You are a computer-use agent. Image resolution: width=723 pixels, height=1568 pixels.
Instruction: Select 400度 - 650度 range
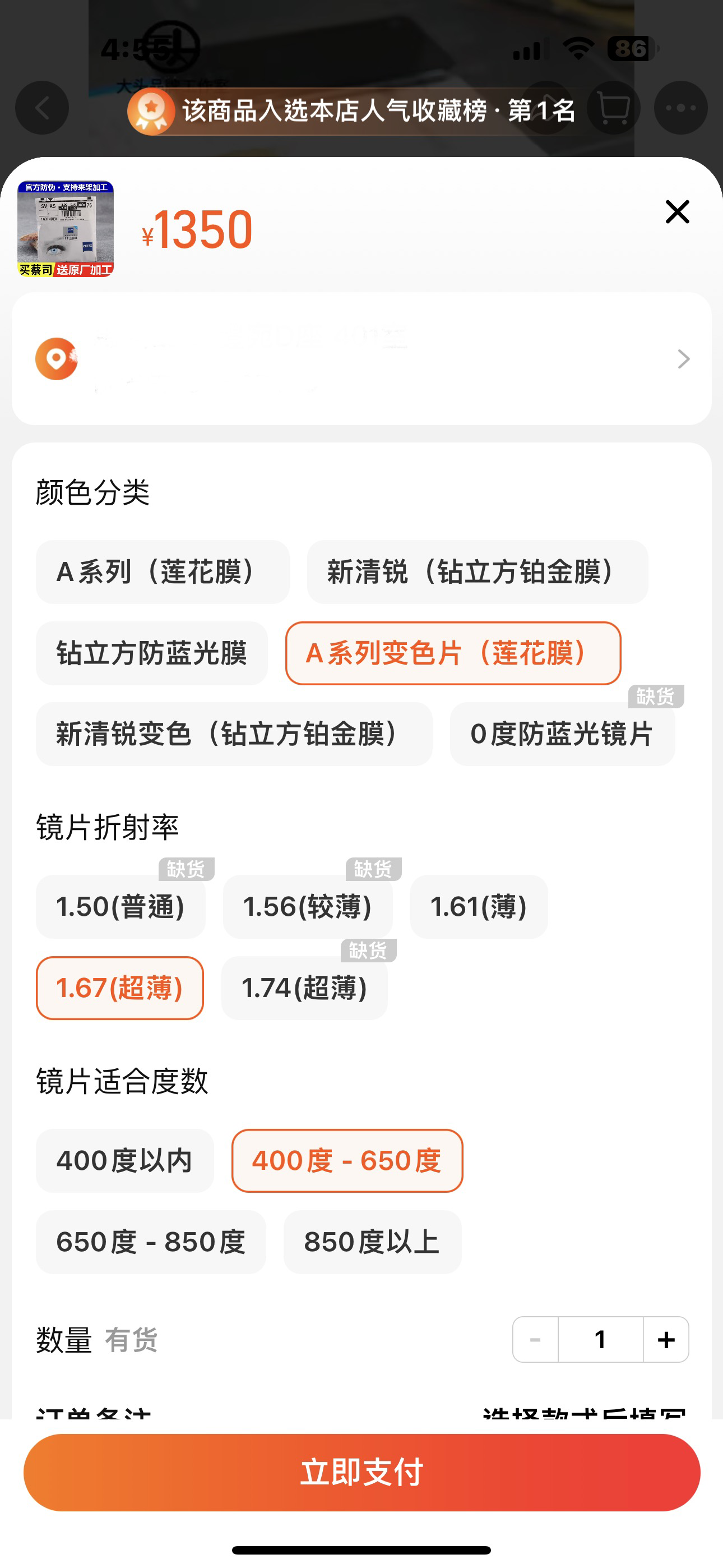pos(347,1161)
